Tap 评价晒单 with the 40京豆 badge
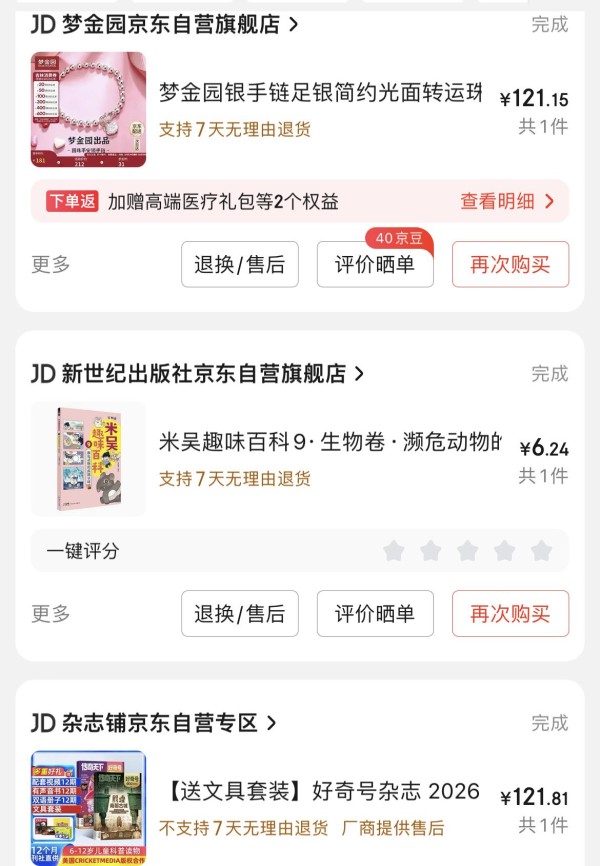The width and height of the screenshot is (600, 866). coord(375,264)
